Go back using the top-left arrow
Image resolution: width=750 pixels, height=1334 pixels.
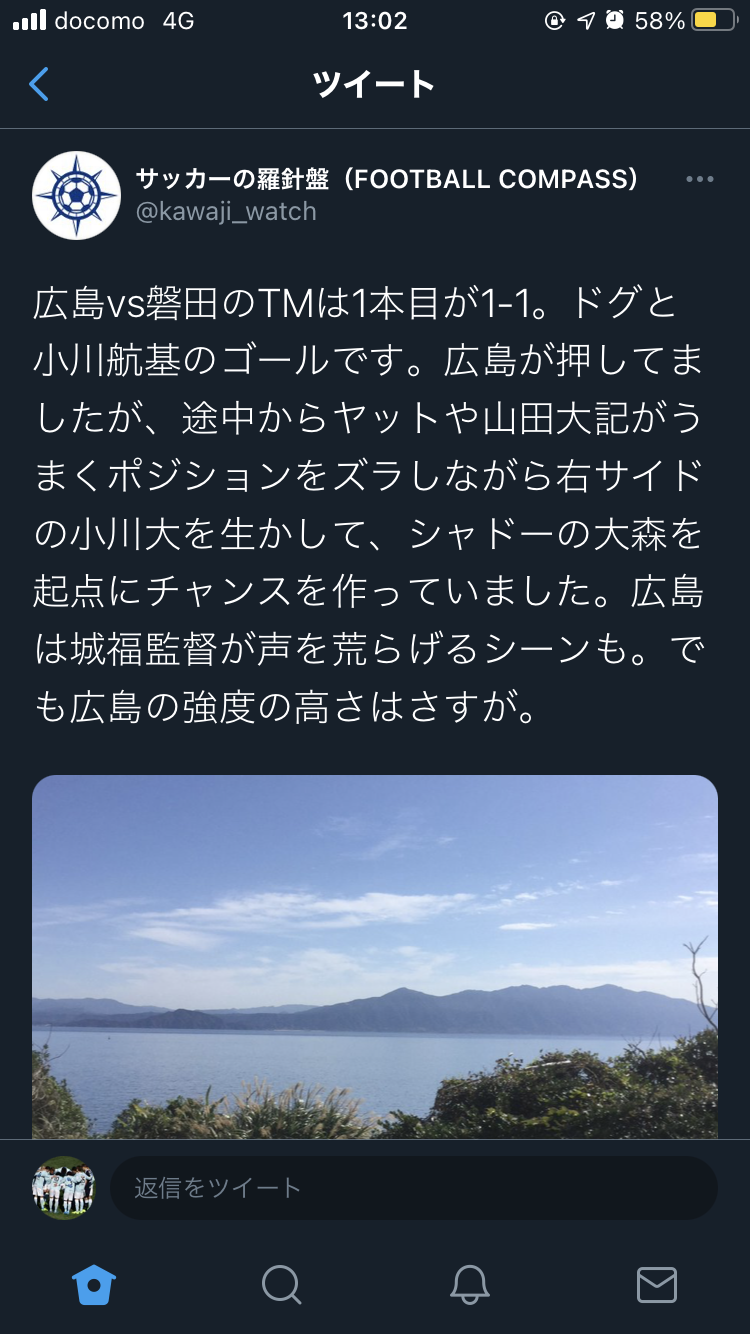click(x=39, y=84)
